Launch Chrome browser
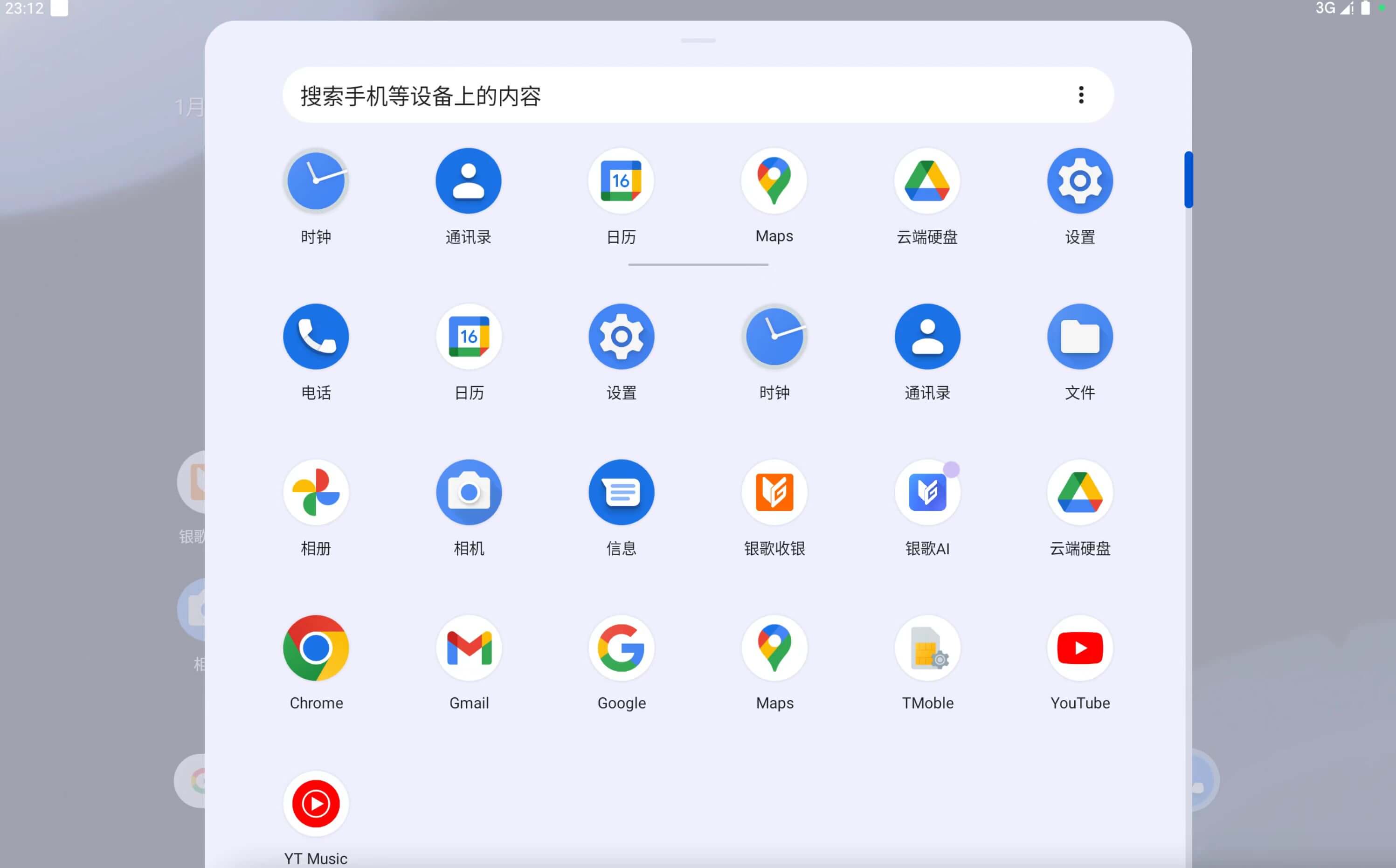Screen dimensions: 1396x868 click(316, 648)
